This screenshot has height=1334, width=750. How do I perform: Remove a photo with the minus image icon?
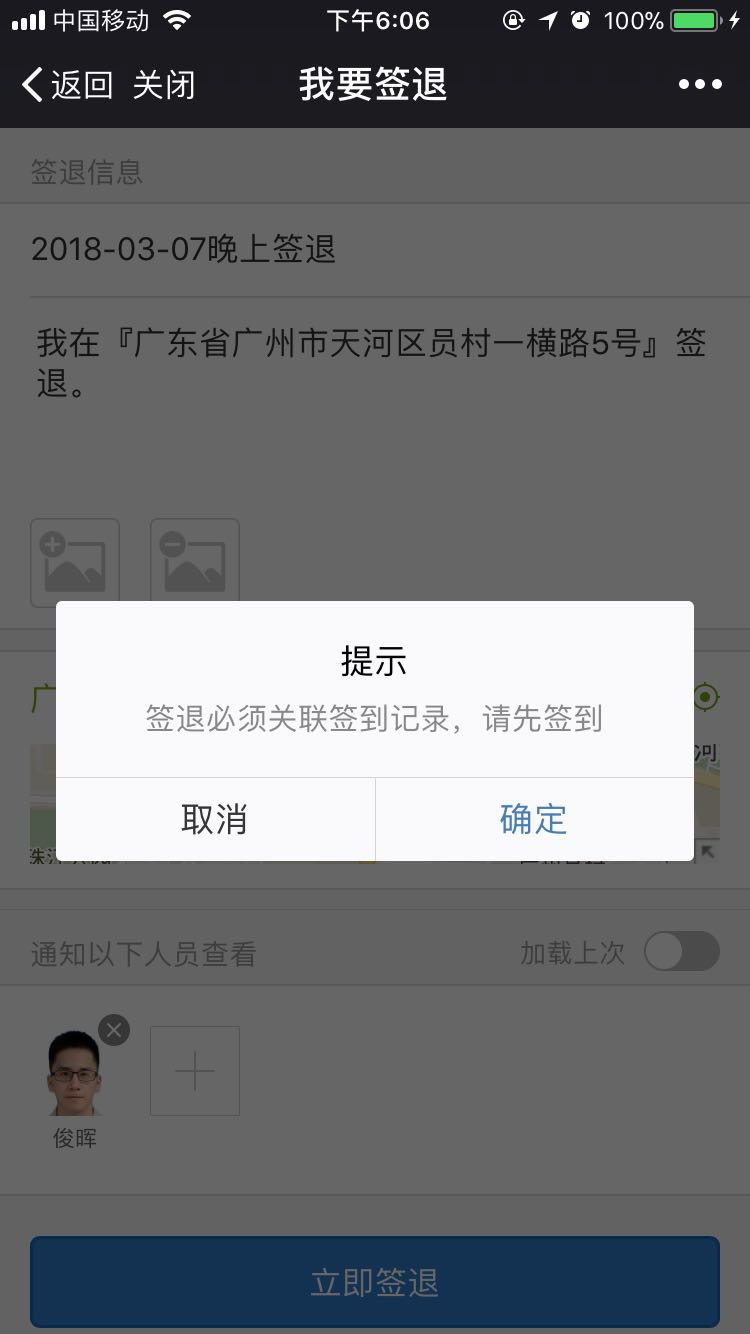point(195,563)
